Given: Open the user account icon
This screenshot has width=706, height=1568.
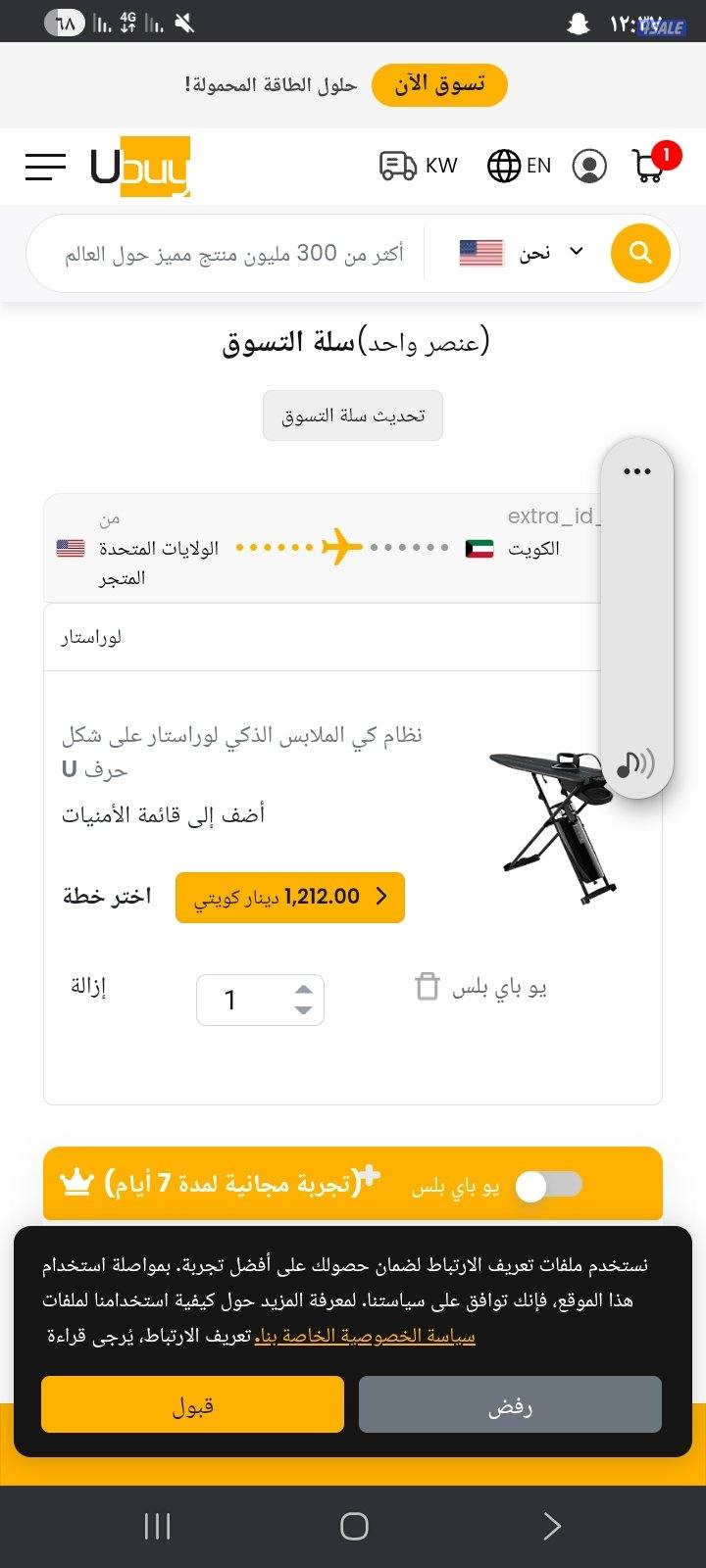Looking at the screenshot, I should [x=588, y=166].
